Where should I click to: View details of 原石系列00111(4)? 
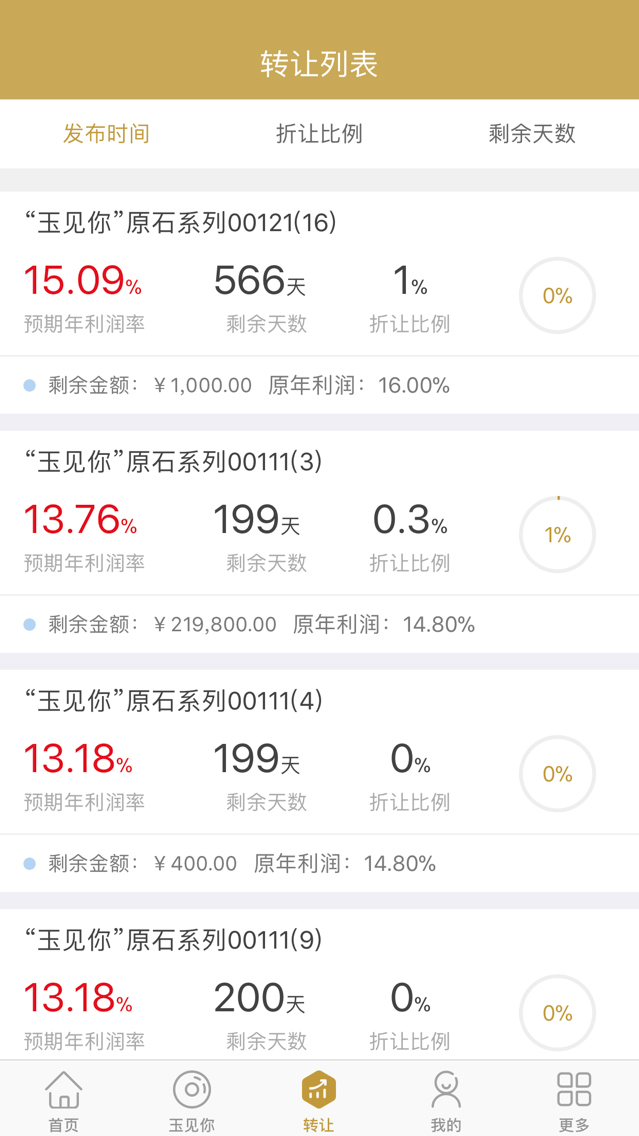click(x=320, y=781)
